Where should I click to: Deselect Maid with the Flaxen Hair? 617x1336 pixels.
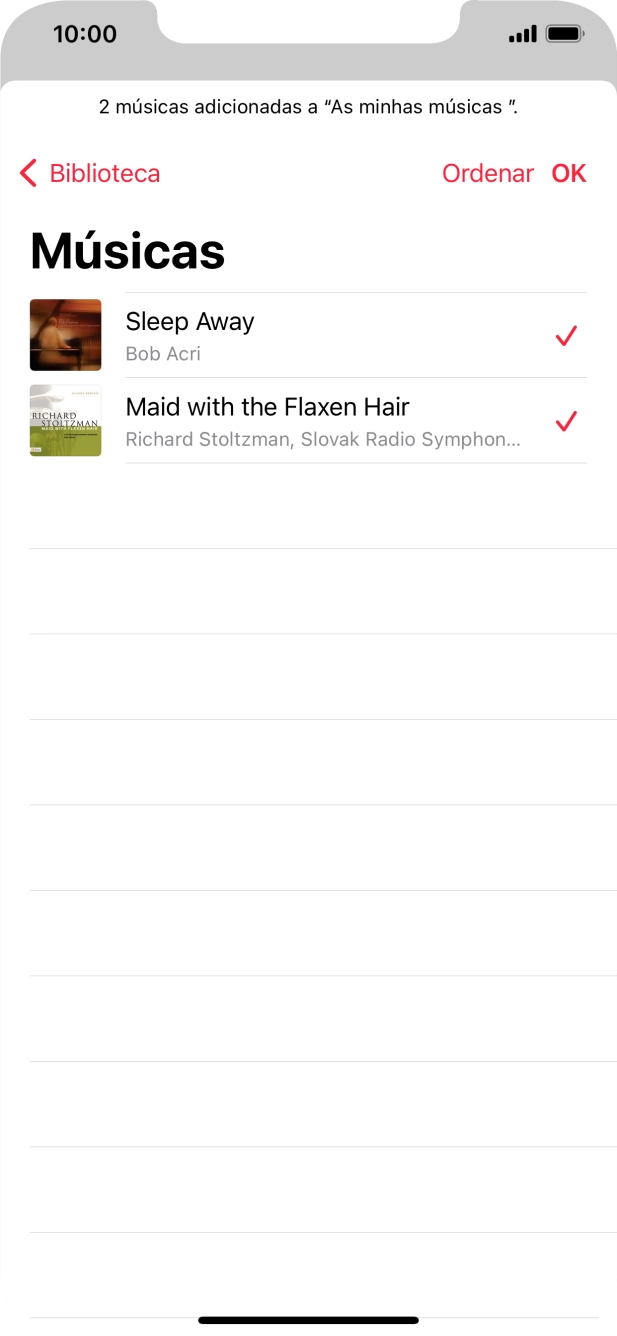[x=566, y=421]
